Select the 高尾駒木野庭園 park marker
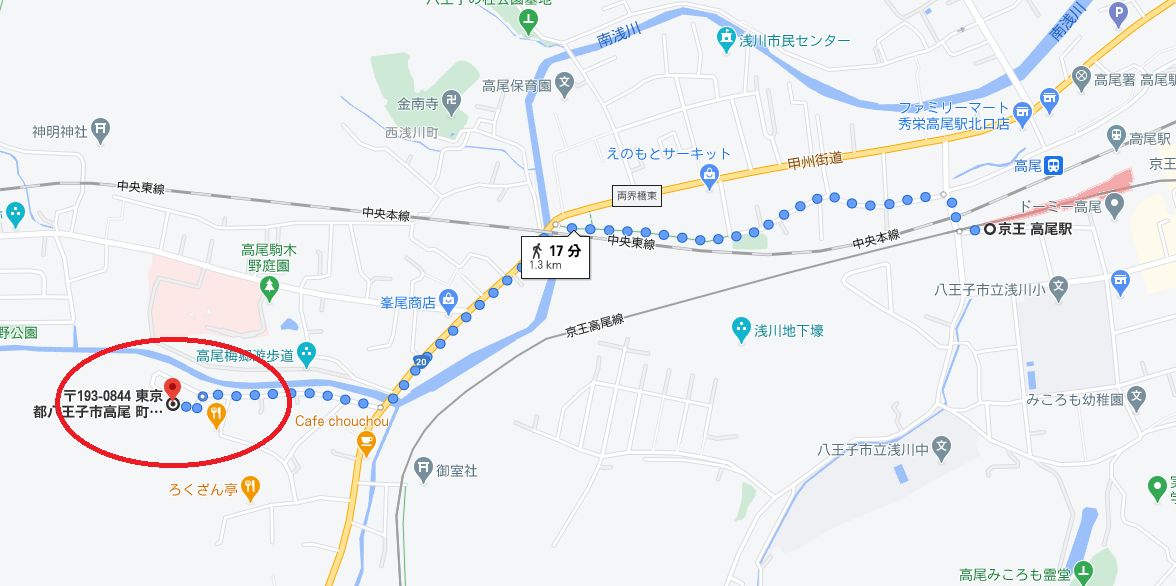The width and height of the screenshot is (1176, 586). coord(269,289)
